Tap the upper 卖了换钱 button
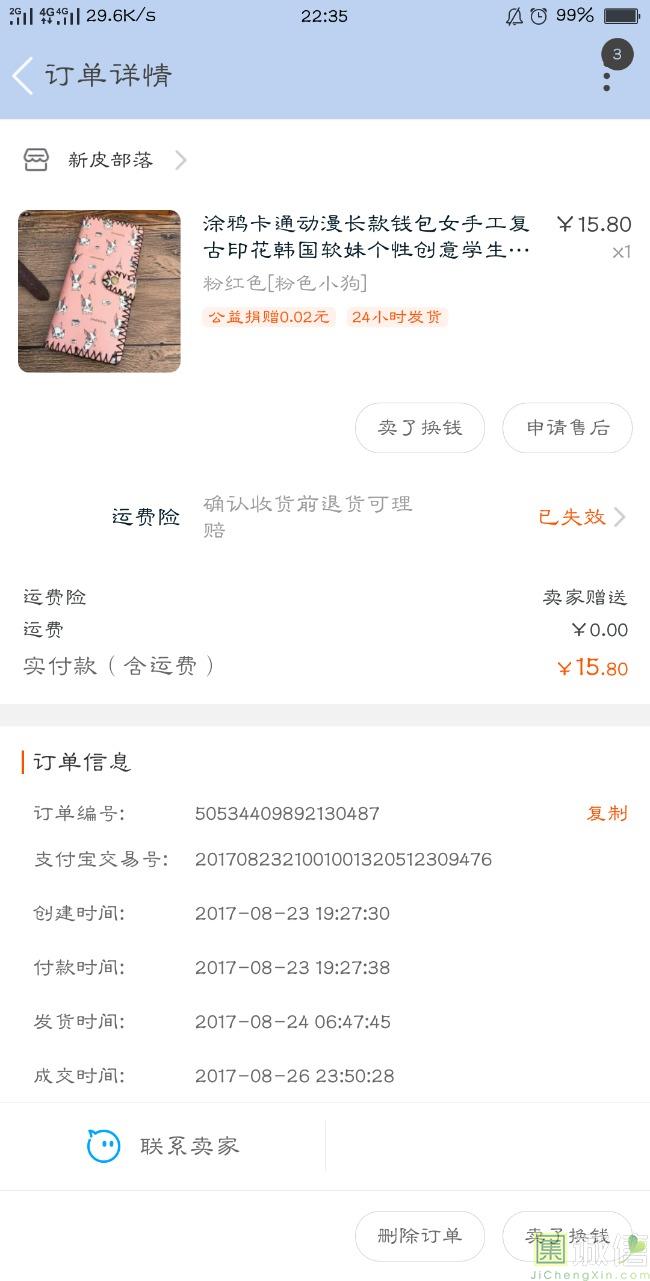Viewport: 650px width, 1281px height. click(420, 428)
